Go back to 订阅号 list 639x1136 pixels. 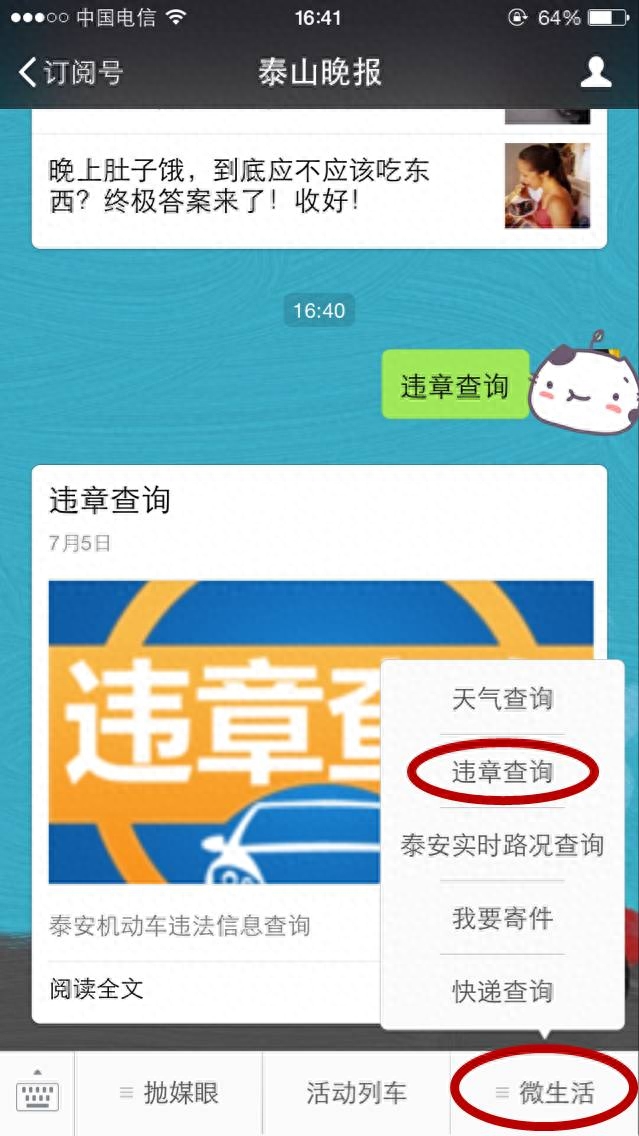coord(70,73)
